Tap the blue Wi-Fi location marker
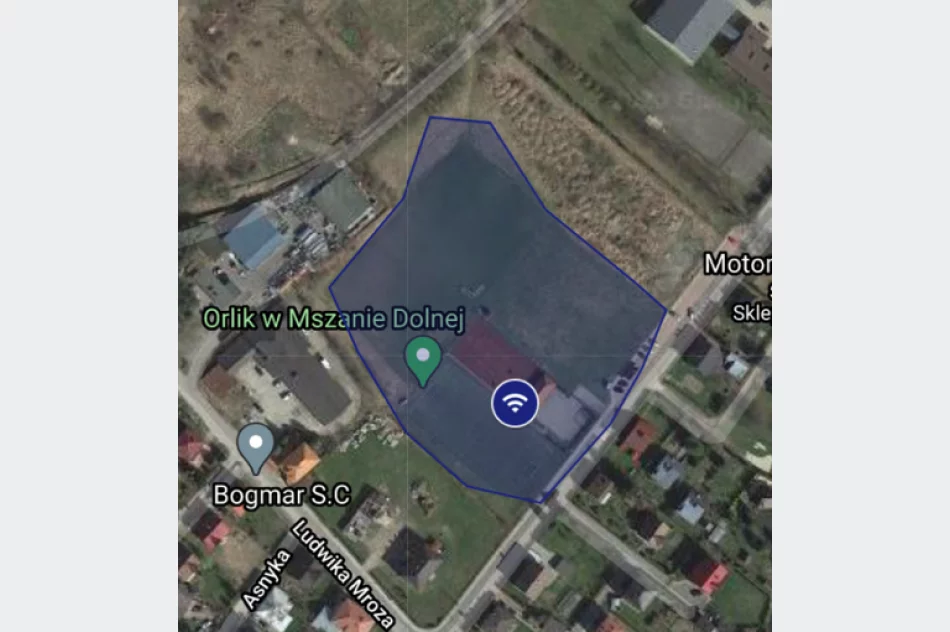The width and height of the screenshot is (950, 632). tap(515, 403)
